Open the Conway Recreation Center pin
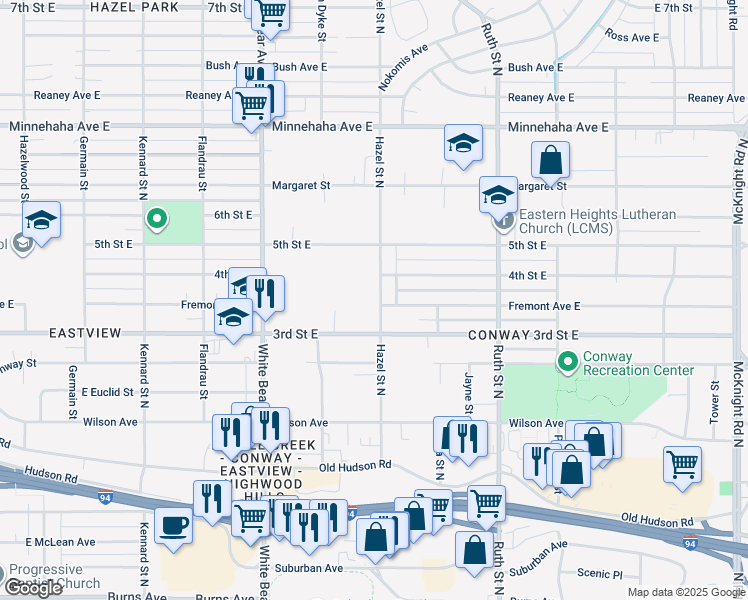748x600 pixels. click(568, 361)
